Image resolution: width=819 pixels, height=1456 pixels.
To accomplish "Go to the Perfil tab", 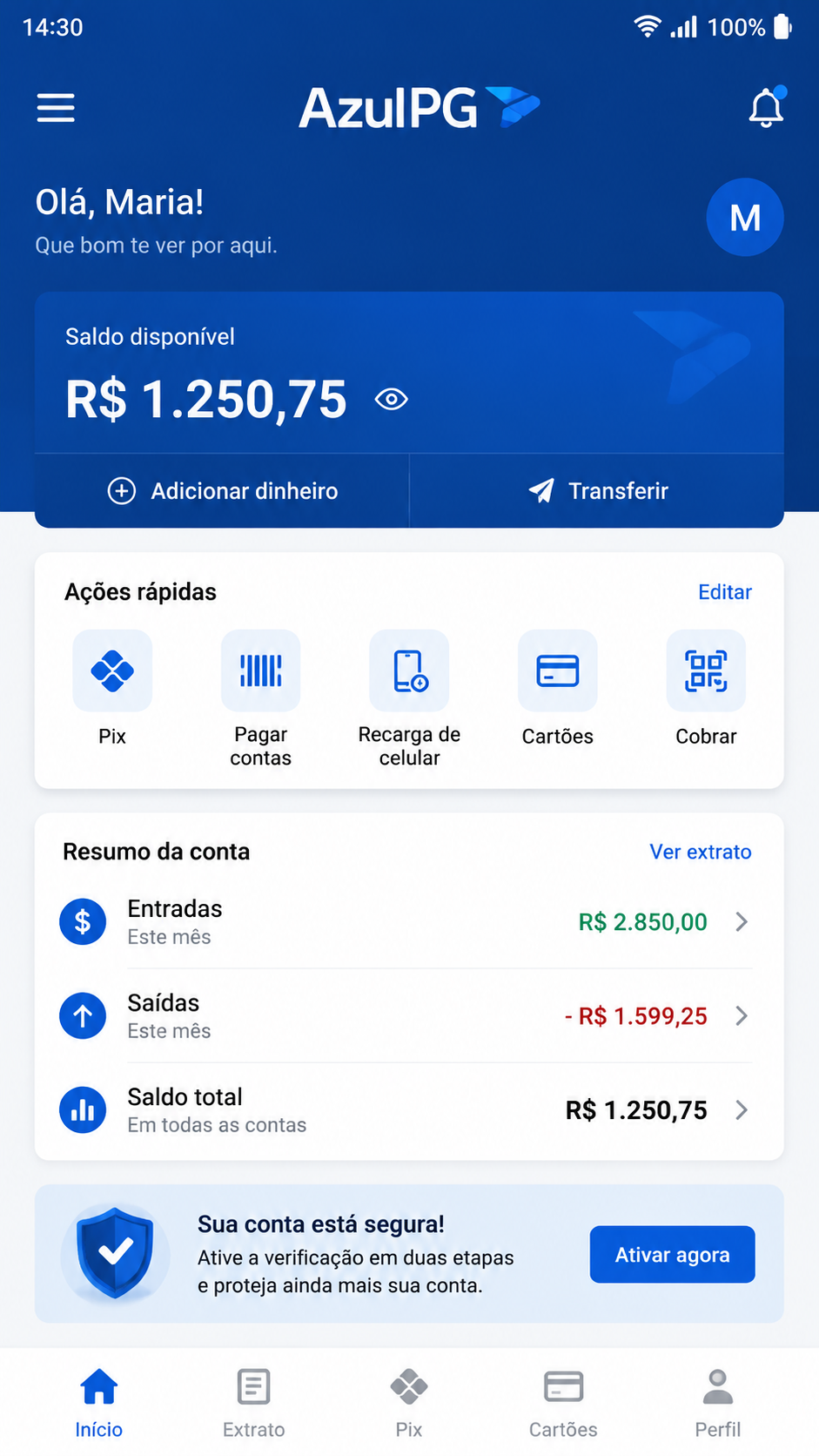I will [x=718, y=1404].
